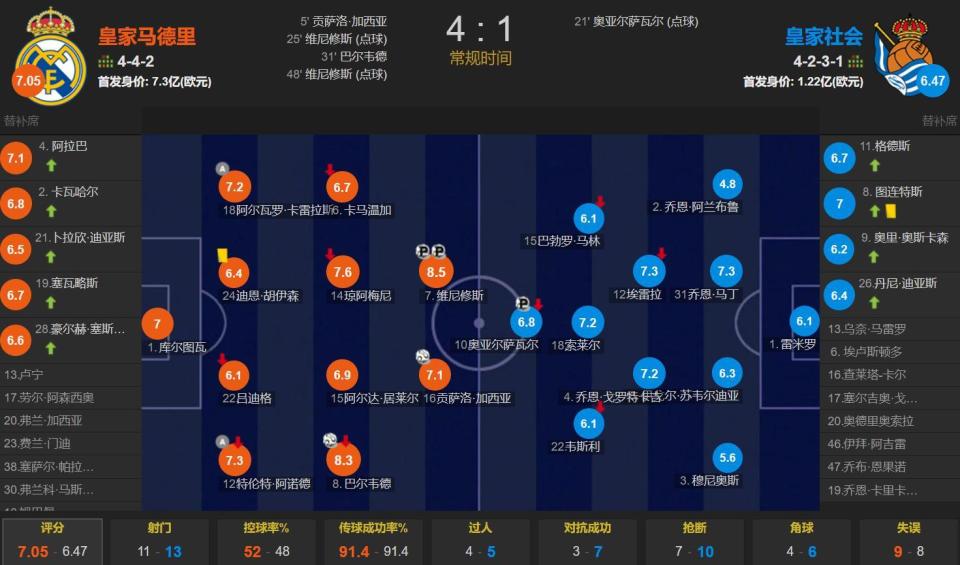Switch to the 控球率% stat tab
Viewport: 960px width, 565px height.
266,539
